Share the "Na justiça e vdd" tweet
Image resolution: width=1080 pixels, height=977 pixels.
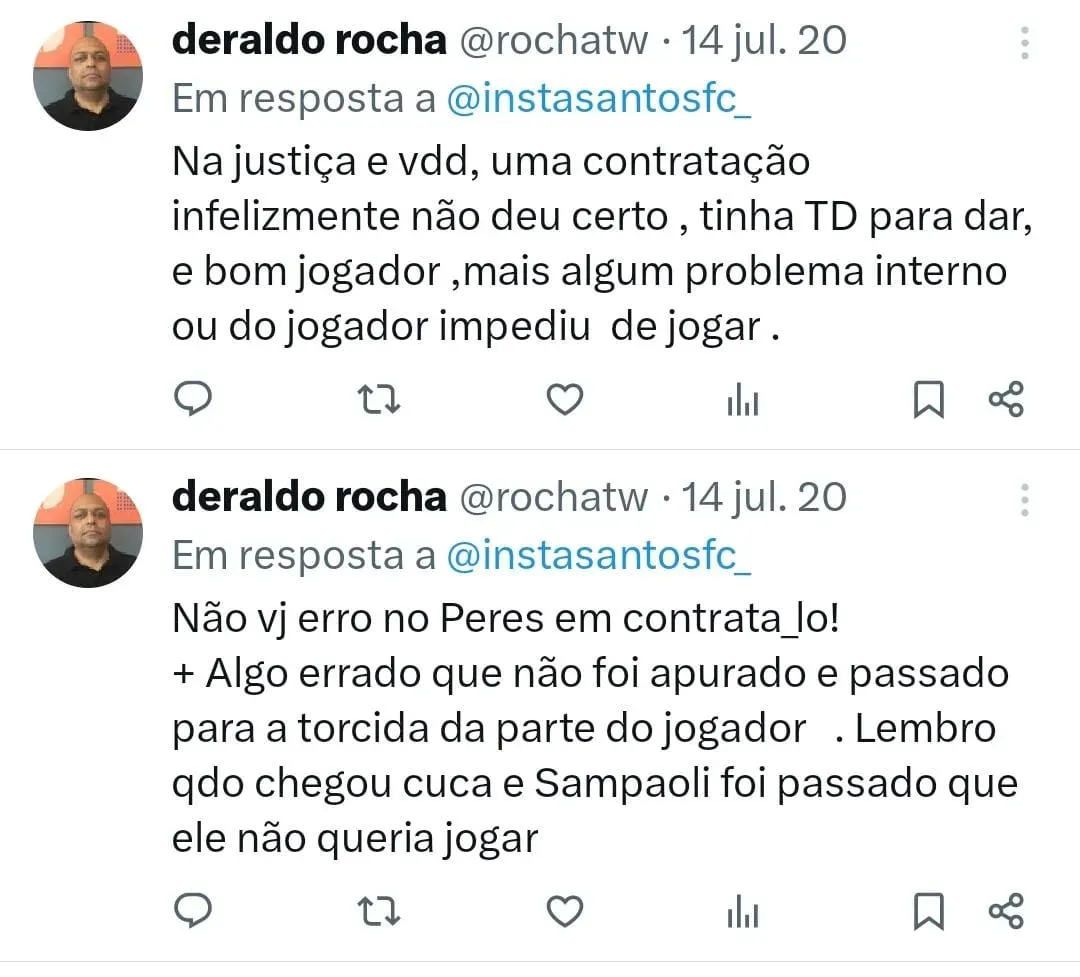1006,400
